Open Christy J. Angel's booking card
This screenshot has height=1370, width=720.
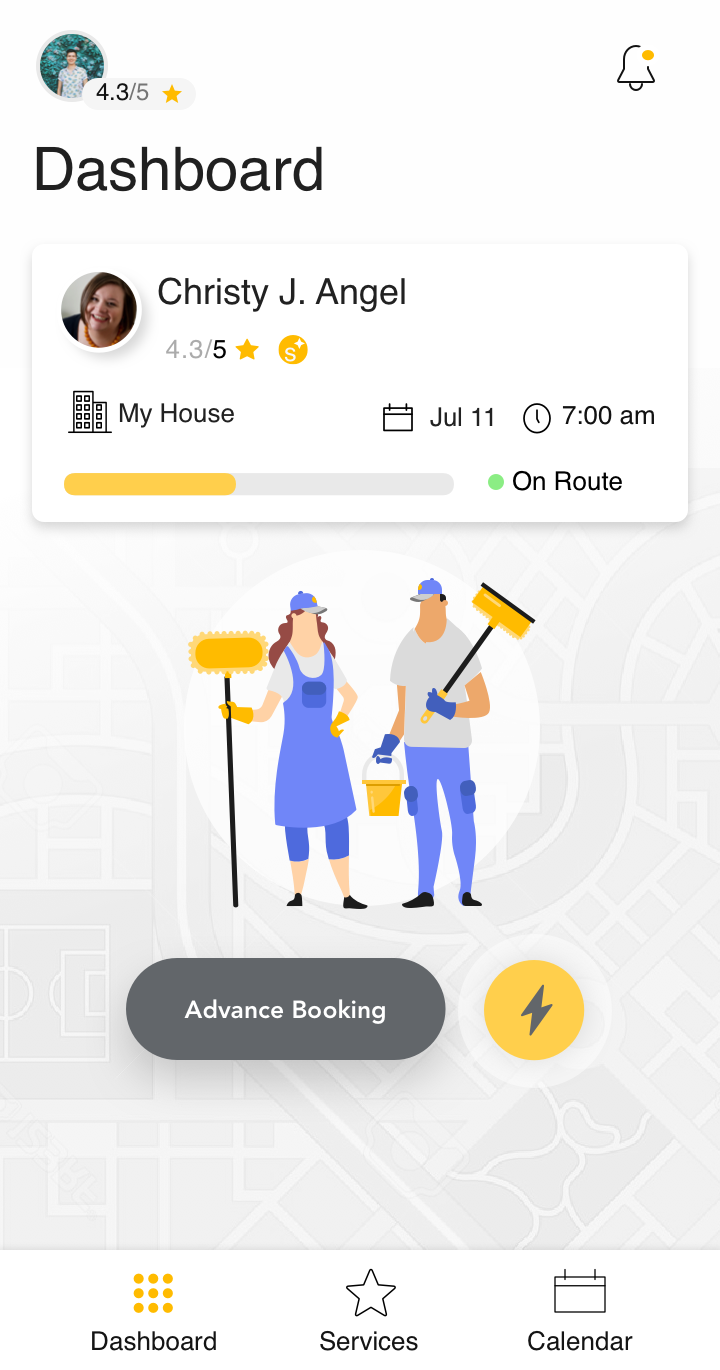(x=360, y=382)
